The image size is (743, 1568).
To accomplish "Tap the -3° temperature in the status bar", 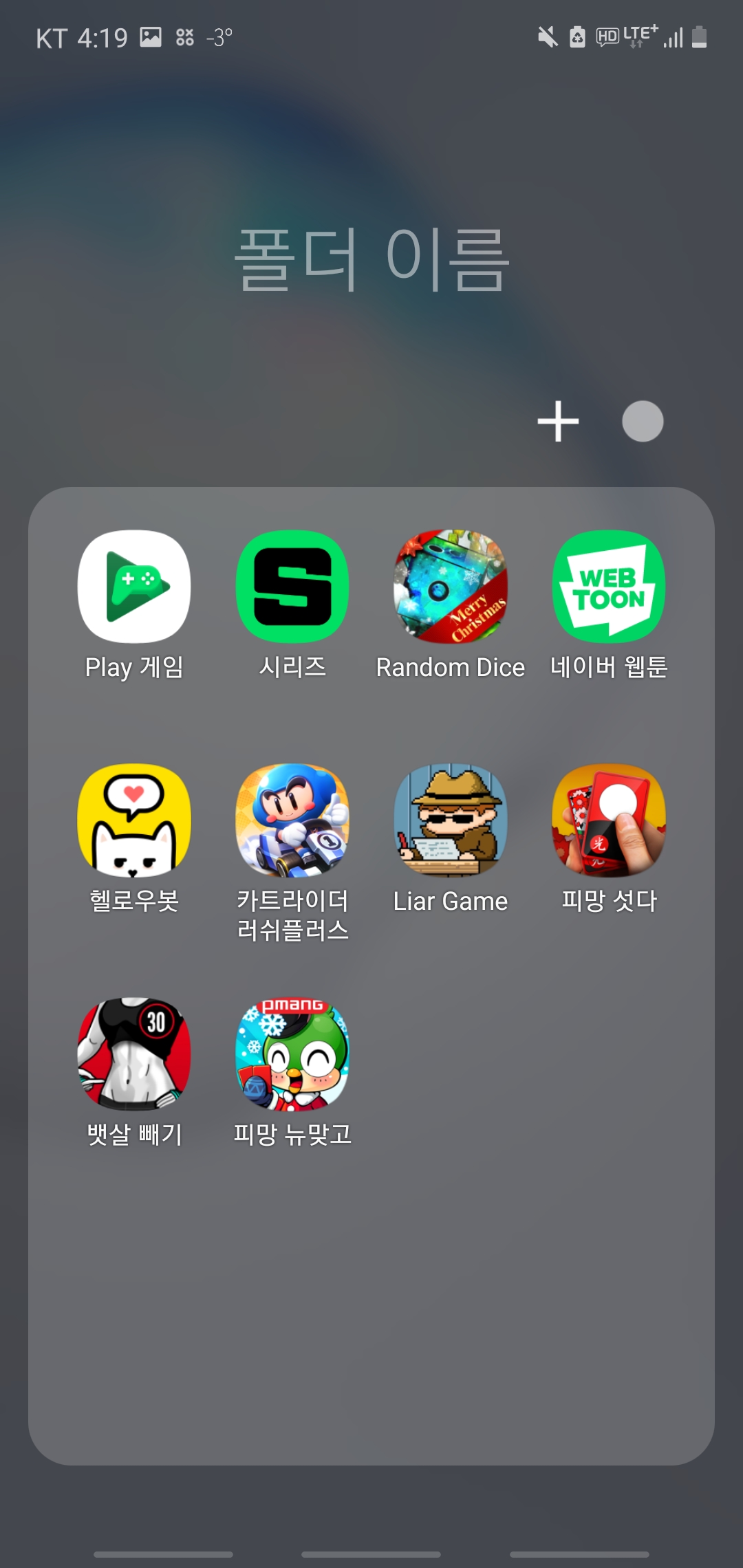I will coord(217,38).
